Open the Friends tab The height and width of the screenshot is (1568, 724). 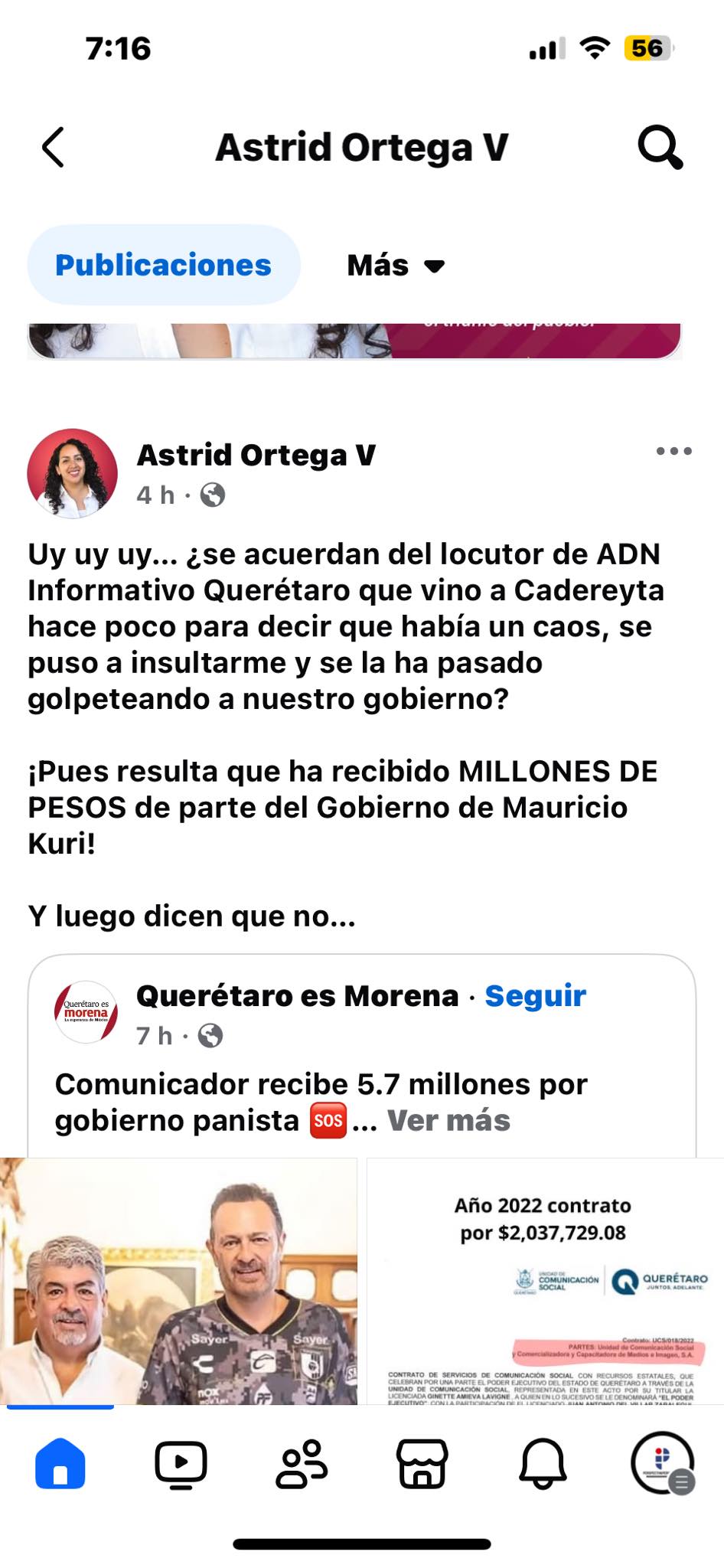(x=302, y=1463)
